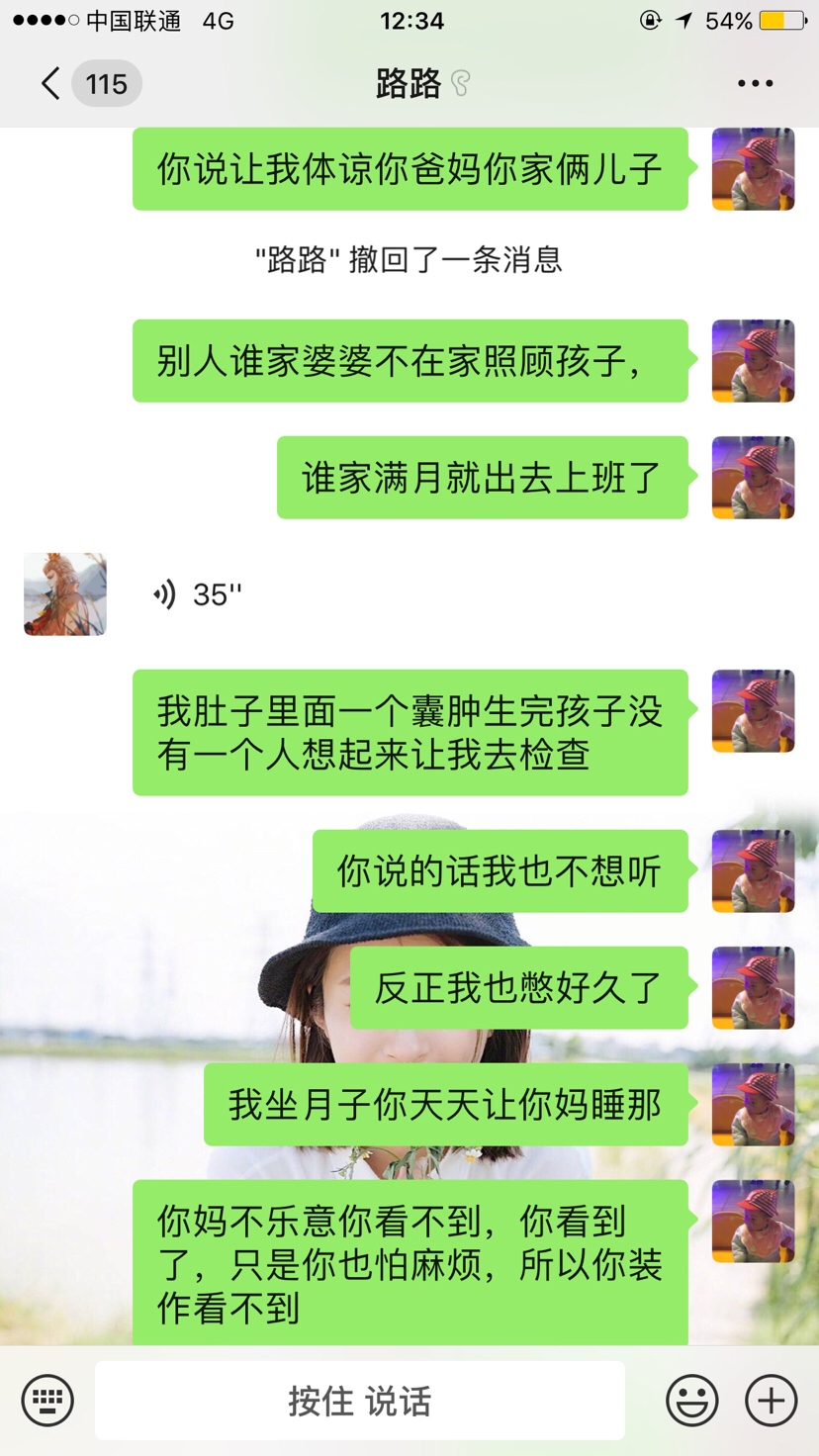Viewport: 819px width, 1456px height.
Task: Open the plus attachments menu
Action: pos(771,1401)
